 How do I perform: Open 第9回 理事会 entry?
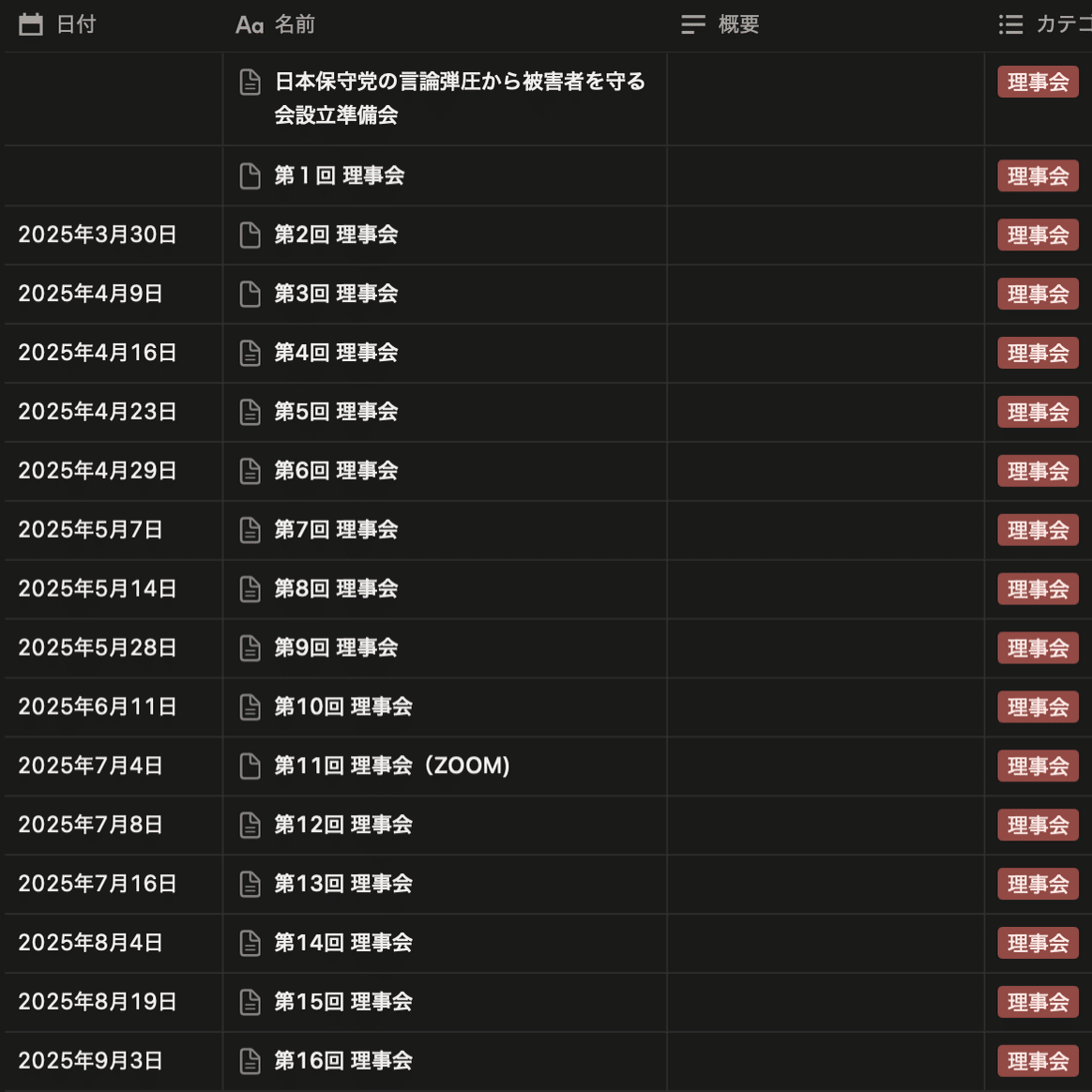point(336,648)
